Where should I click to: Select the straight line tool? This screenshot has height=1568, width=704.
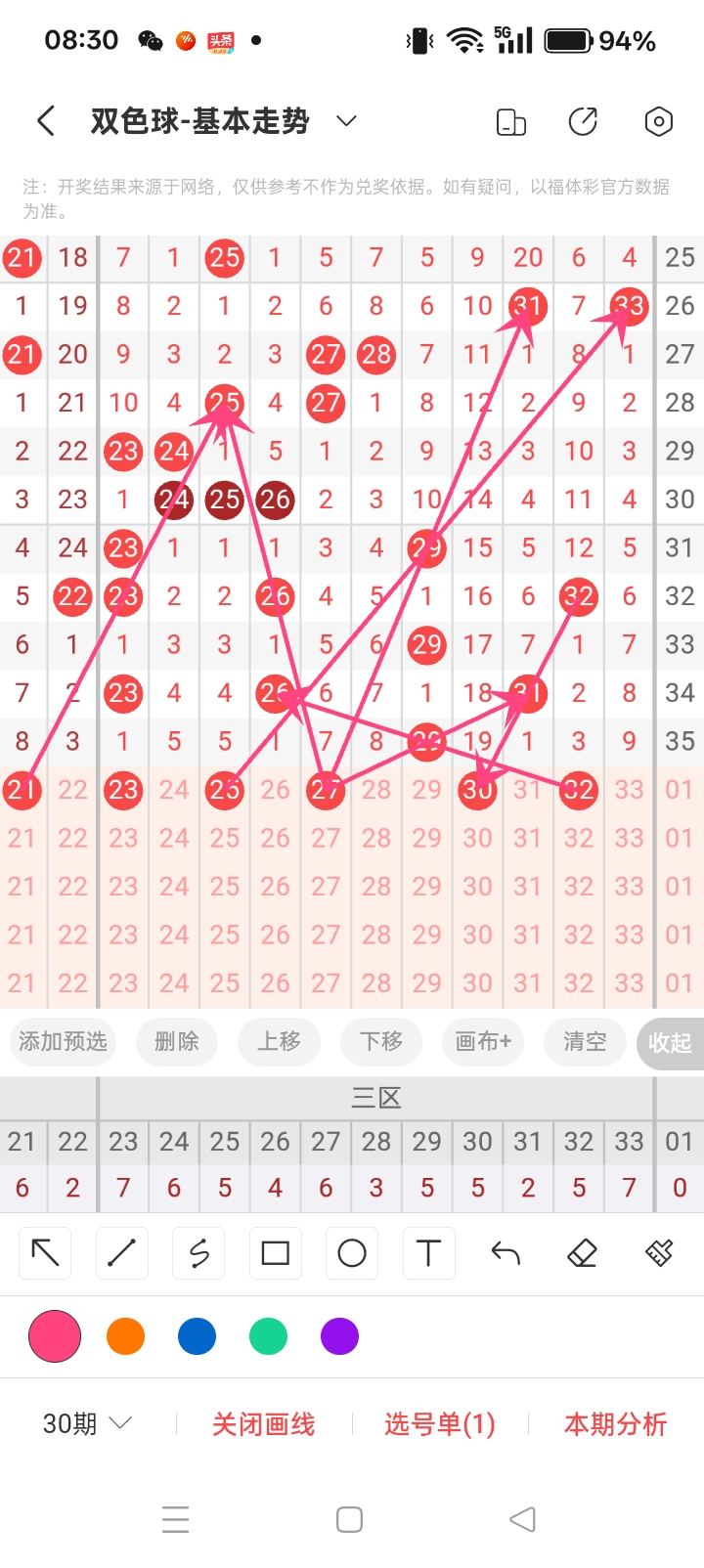coord(121,1252)
